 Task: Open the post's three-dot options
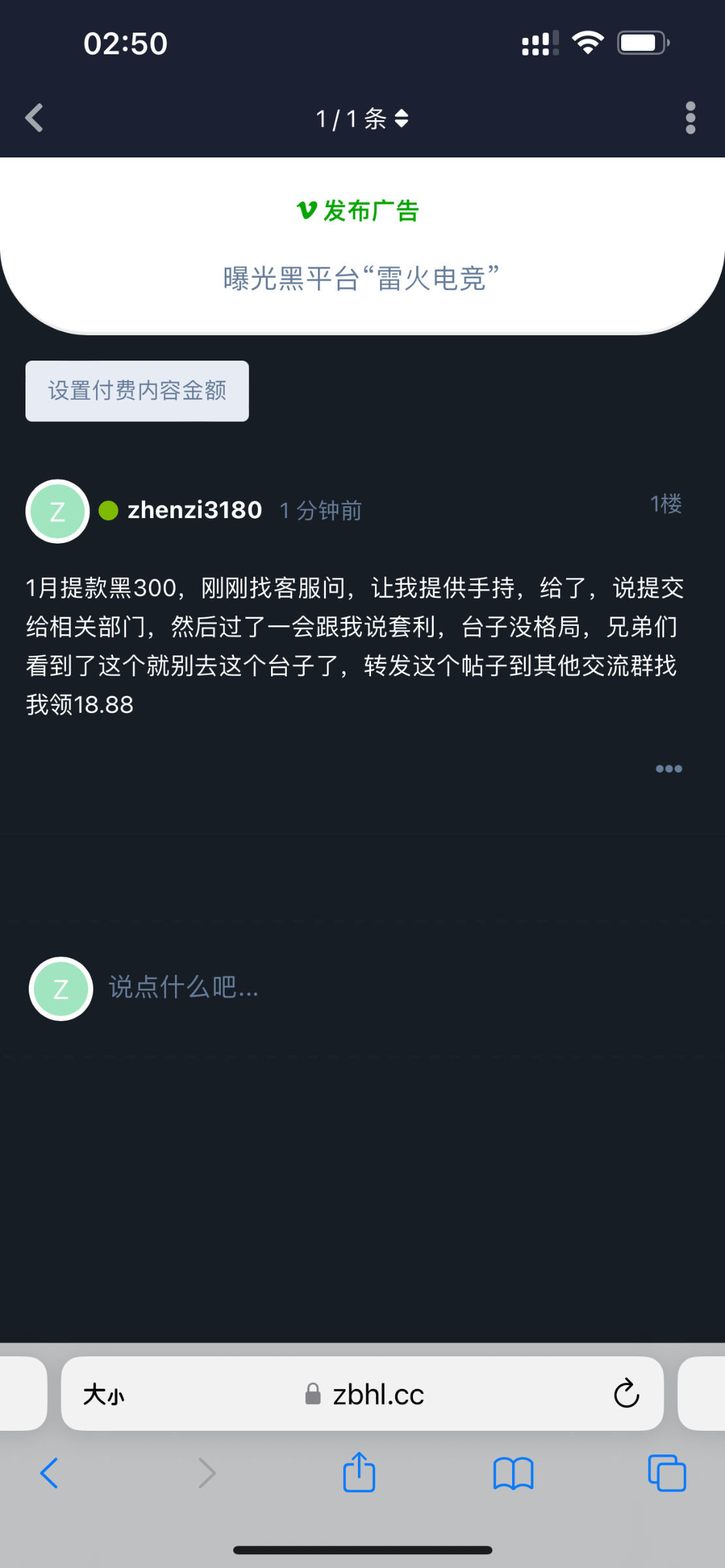[669, 769]
